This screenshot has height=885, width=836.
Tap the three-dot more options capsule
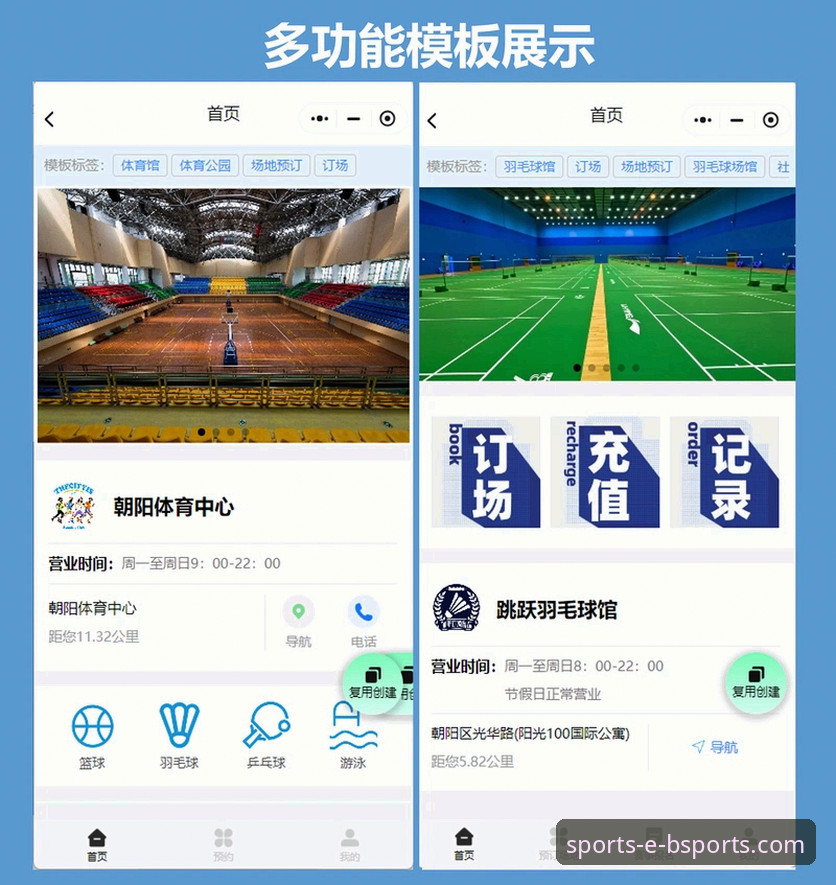tap(319, 118)
